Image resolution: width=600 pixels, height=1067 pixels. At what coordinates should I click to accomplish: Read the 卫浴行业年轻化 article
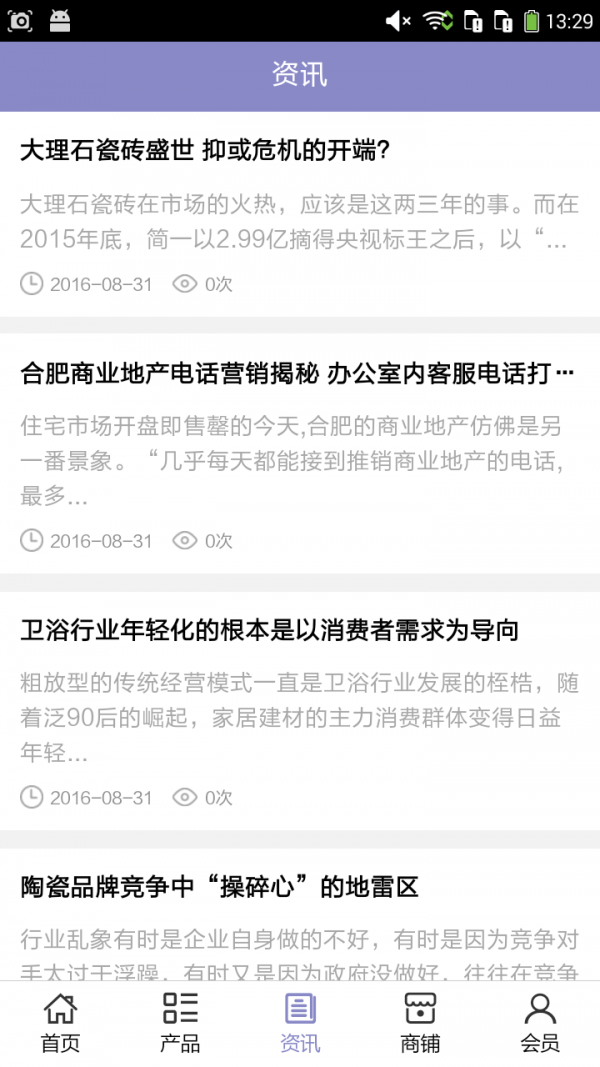click(270, 631)
